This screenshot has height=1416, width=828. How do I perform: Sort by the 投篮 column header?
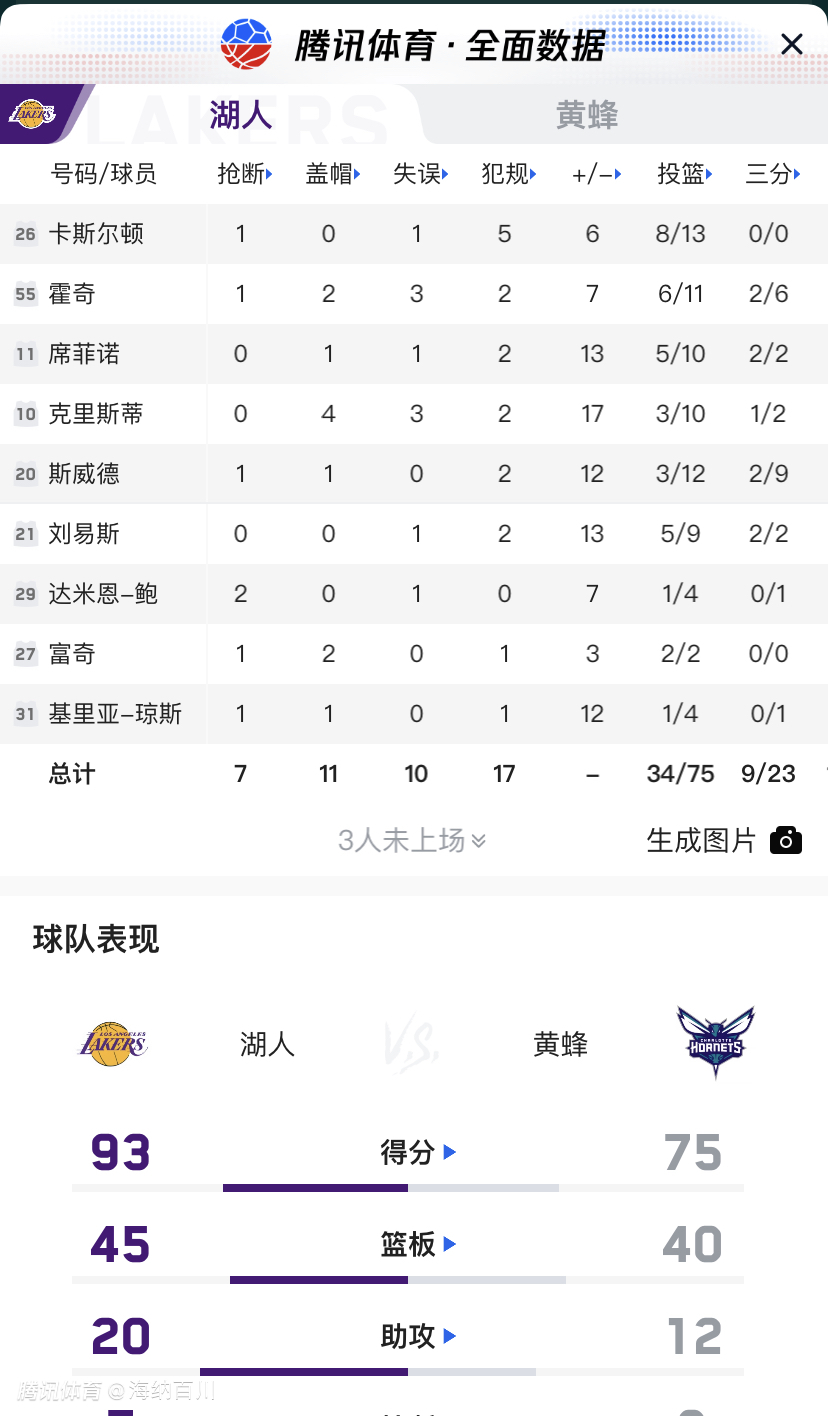click(x=685, y=174)
